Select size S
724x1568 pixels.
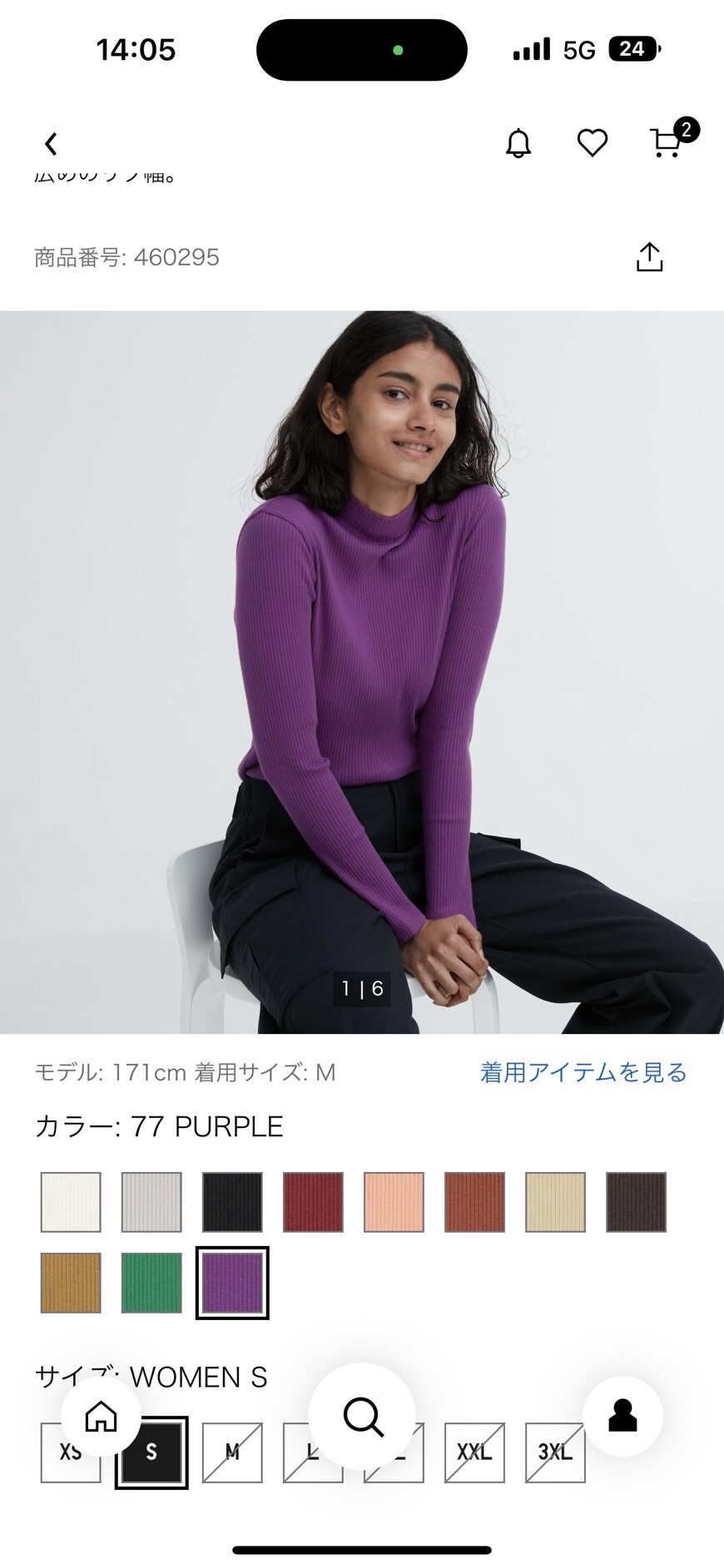point(151,1452)
